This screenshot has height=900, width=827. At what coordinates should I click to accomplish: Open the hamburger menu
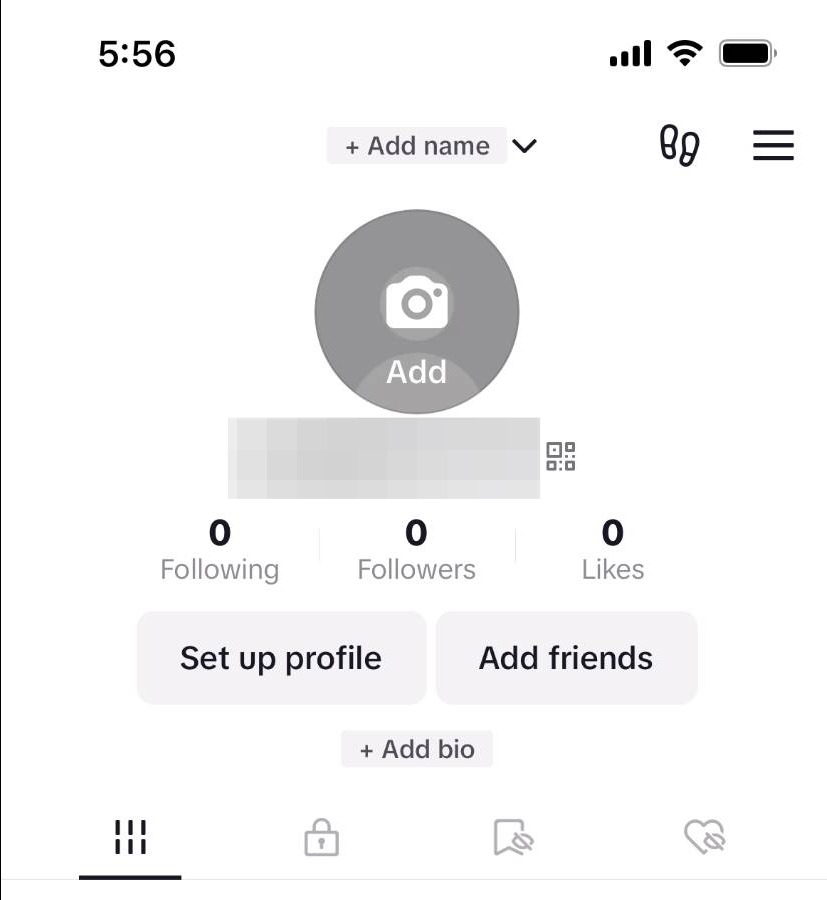click(773, 146)
